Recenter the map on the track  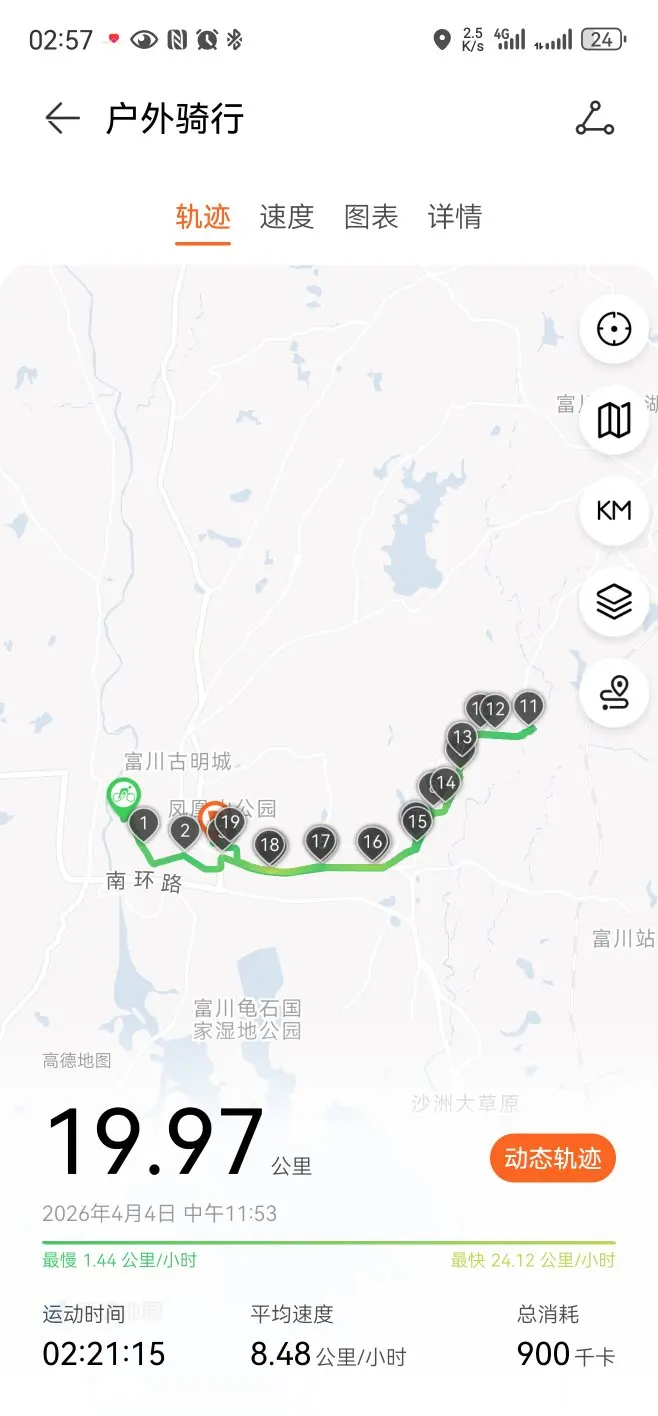click(x=614, y=329)
